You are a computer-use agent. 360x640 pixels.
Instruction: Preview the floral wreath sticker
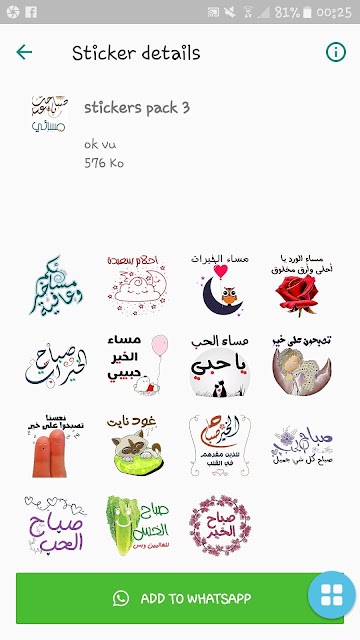(220, 525)
